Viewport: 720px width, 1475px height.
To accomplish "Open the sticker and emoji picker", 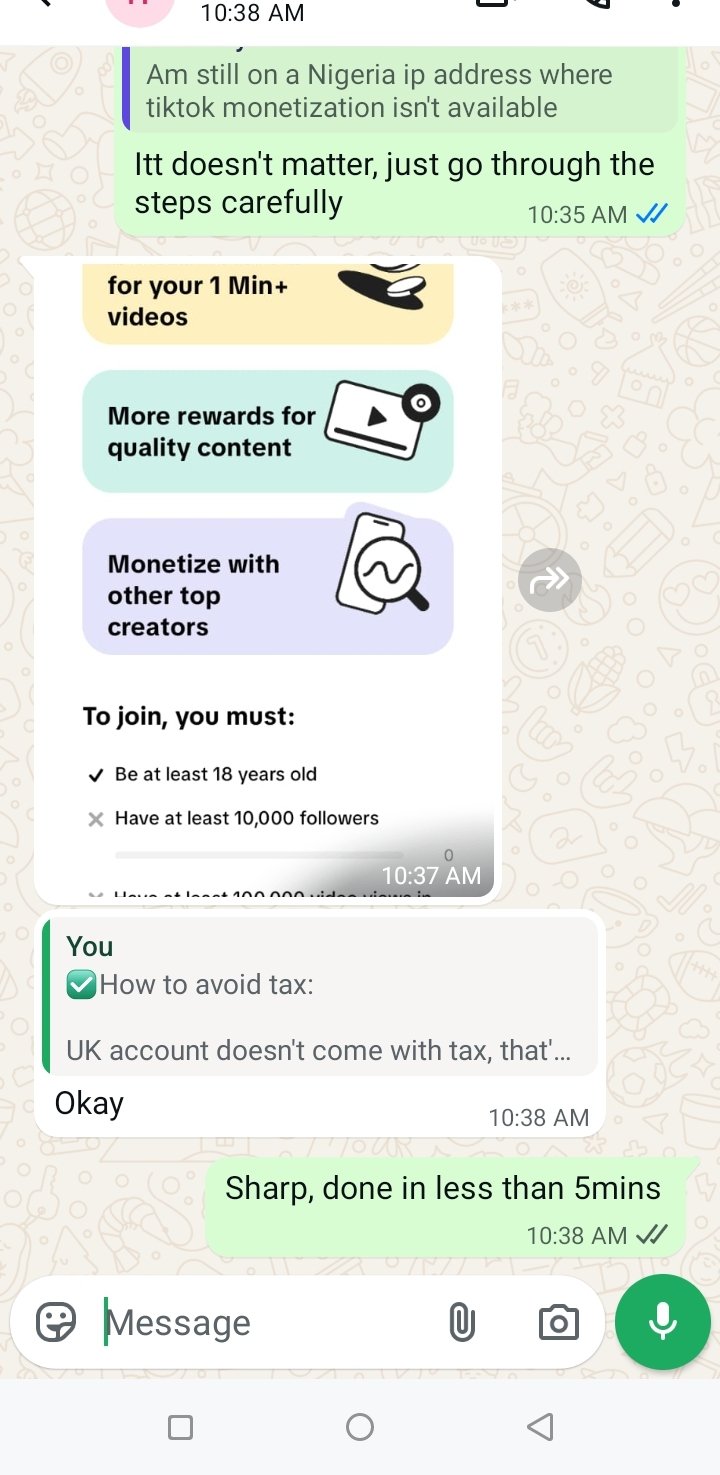I will pos(56,1322).
